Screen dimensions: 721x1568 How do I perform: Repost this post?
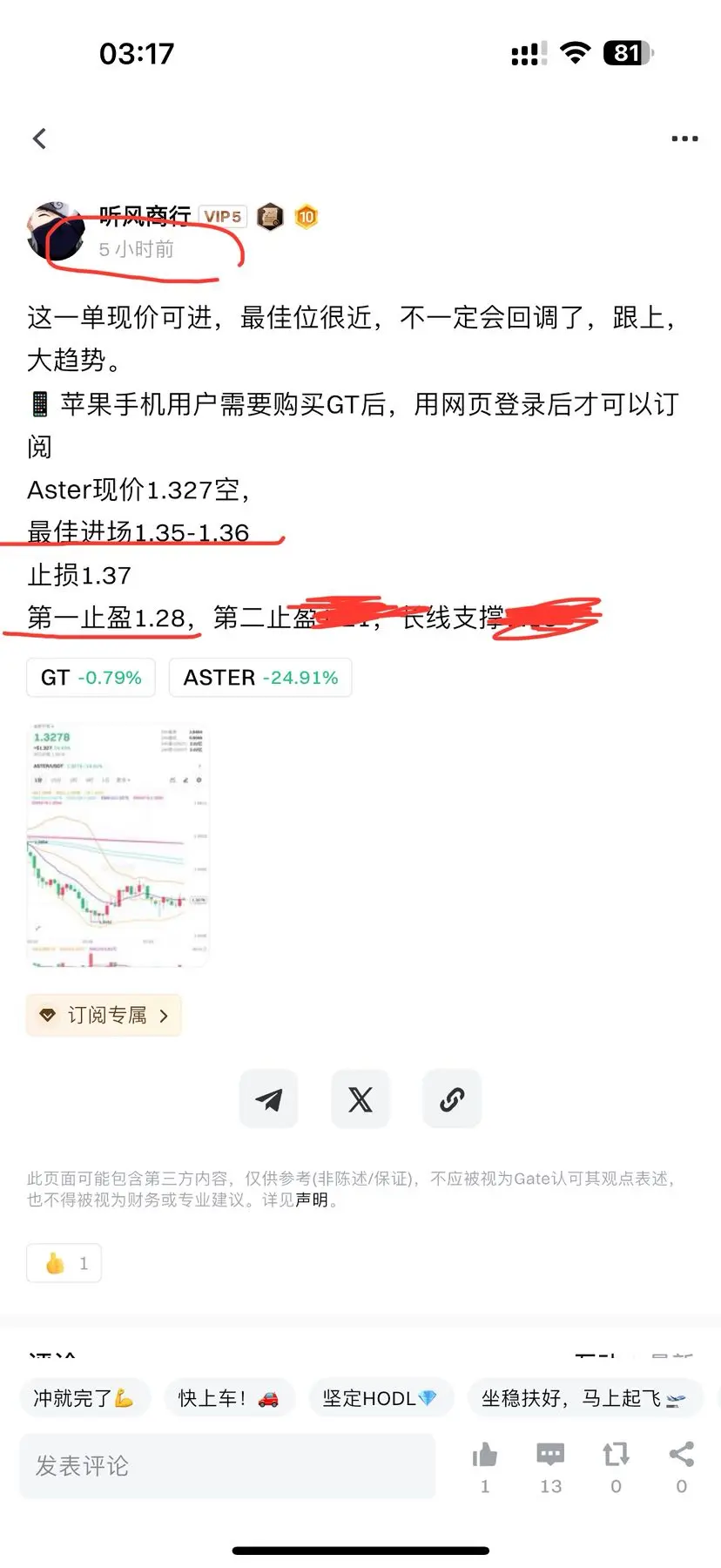pos(616,1456)
